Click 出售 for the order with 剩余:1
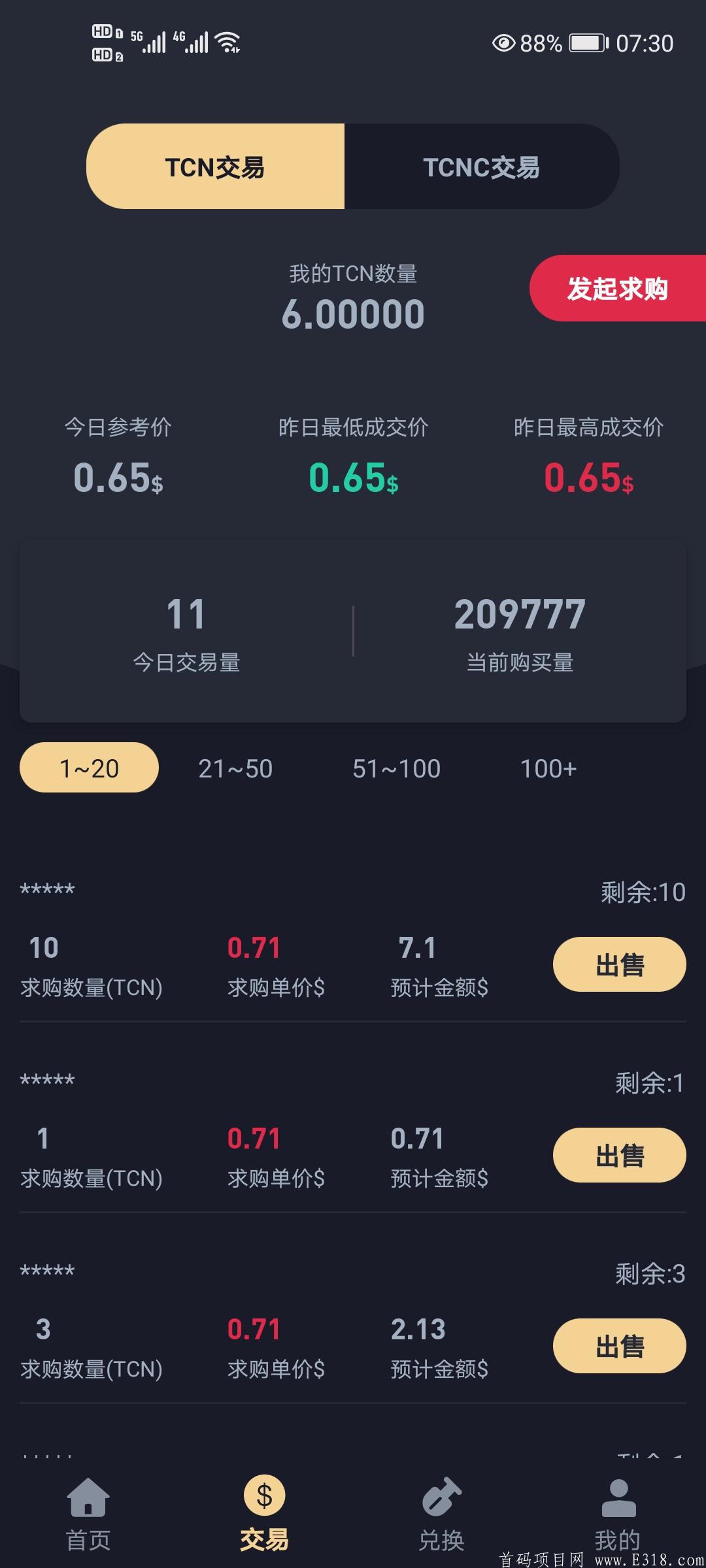 [x=618, y=1154]
